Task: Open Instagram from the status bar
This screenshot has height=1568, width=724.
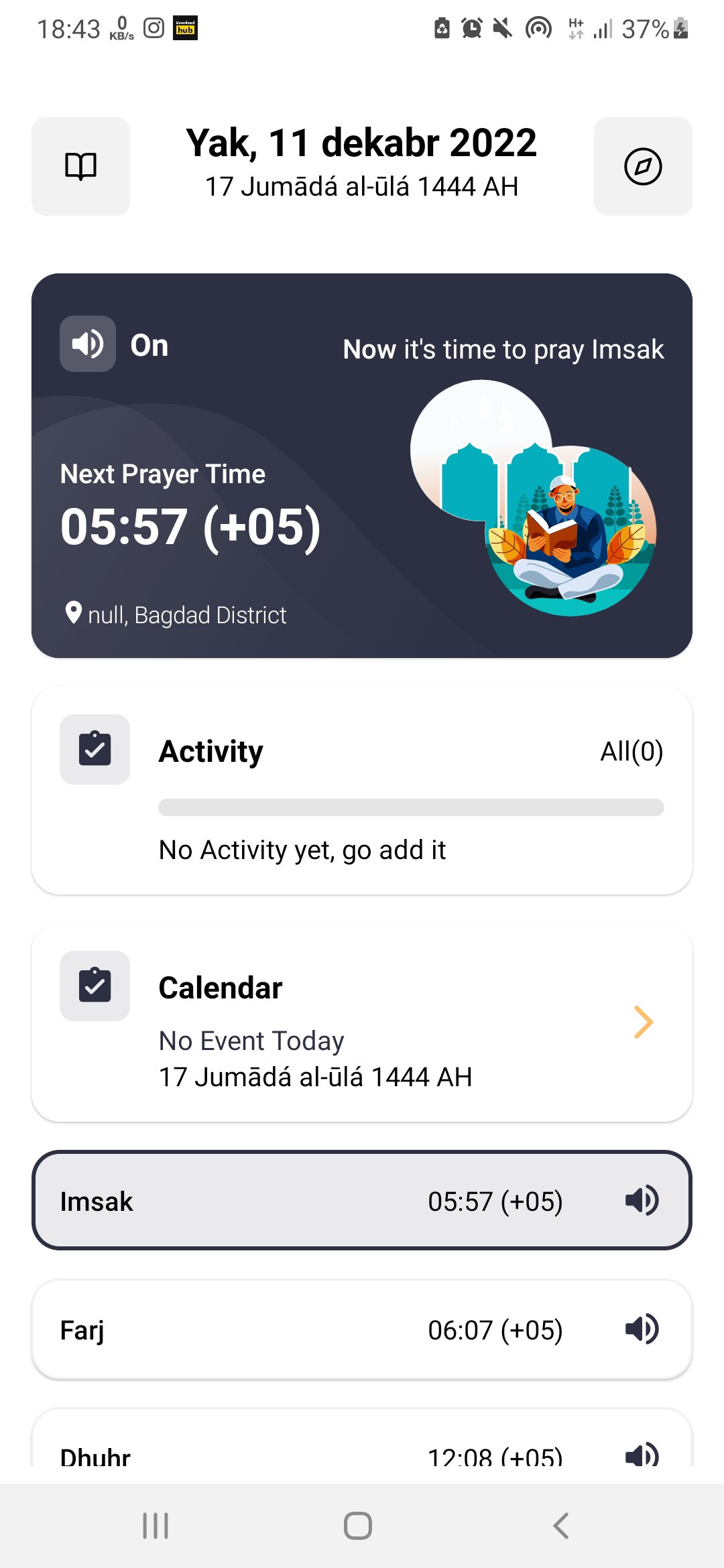Action: (x=153, y=28)
